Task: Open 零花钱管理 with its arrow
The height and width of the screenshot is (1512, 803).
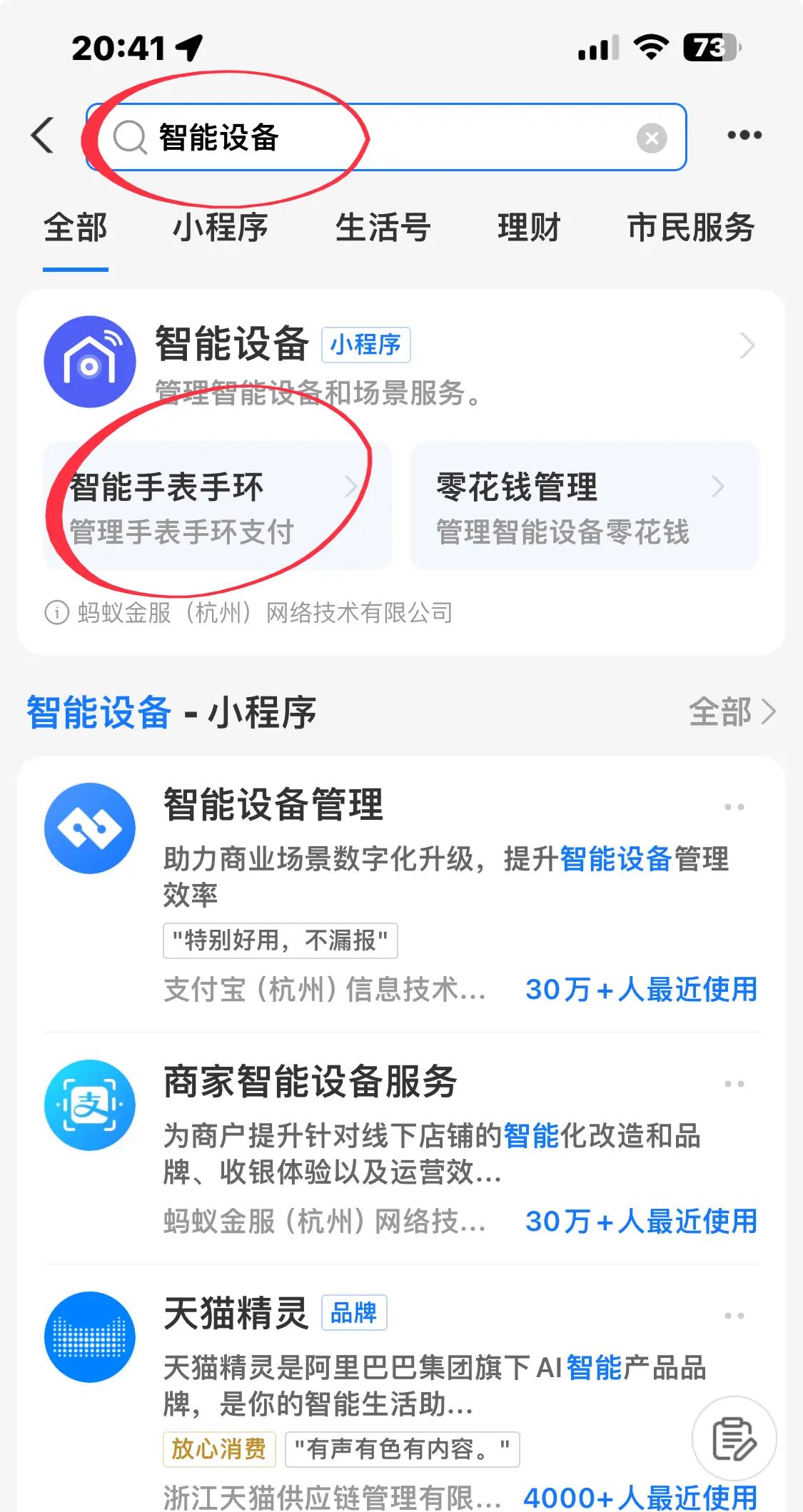Action: coord(719,487)
